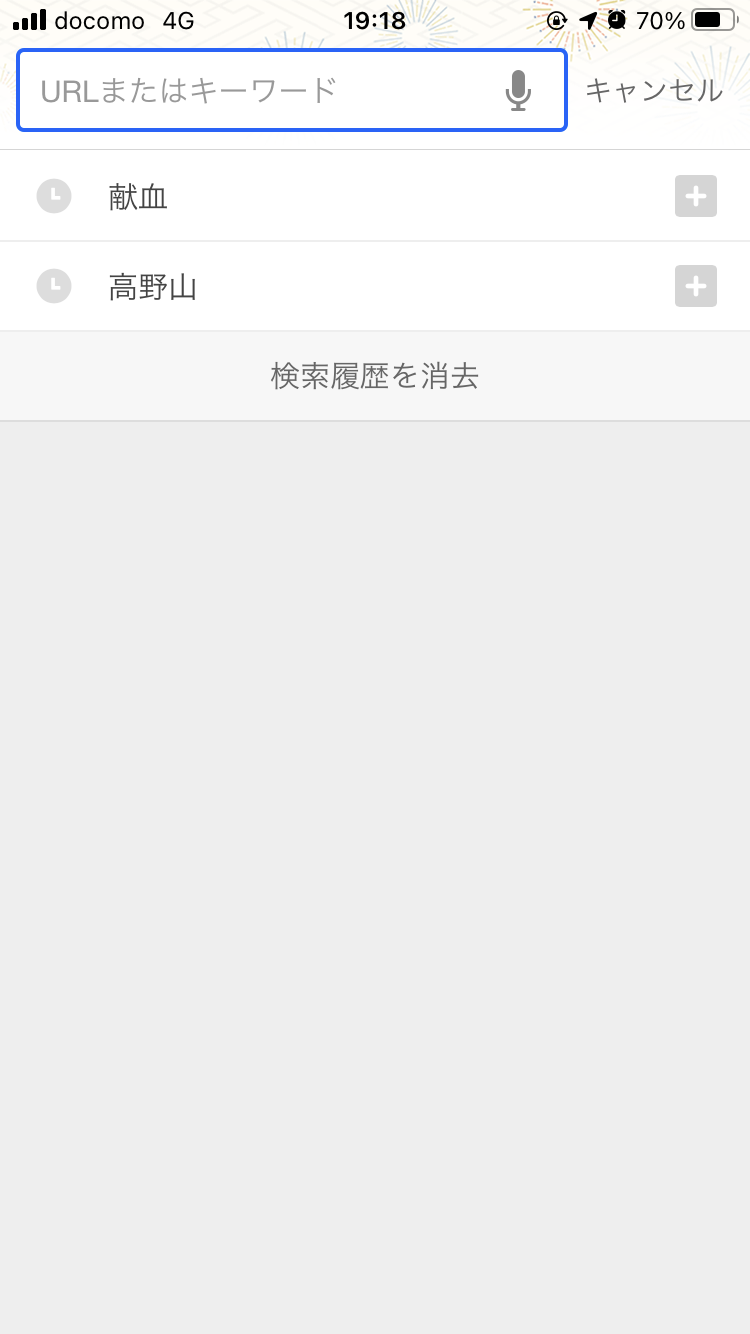Viewport: 750px width, 1334px height.
Task: Tap the clock icon beside 高野山
Action: point(54,286)
